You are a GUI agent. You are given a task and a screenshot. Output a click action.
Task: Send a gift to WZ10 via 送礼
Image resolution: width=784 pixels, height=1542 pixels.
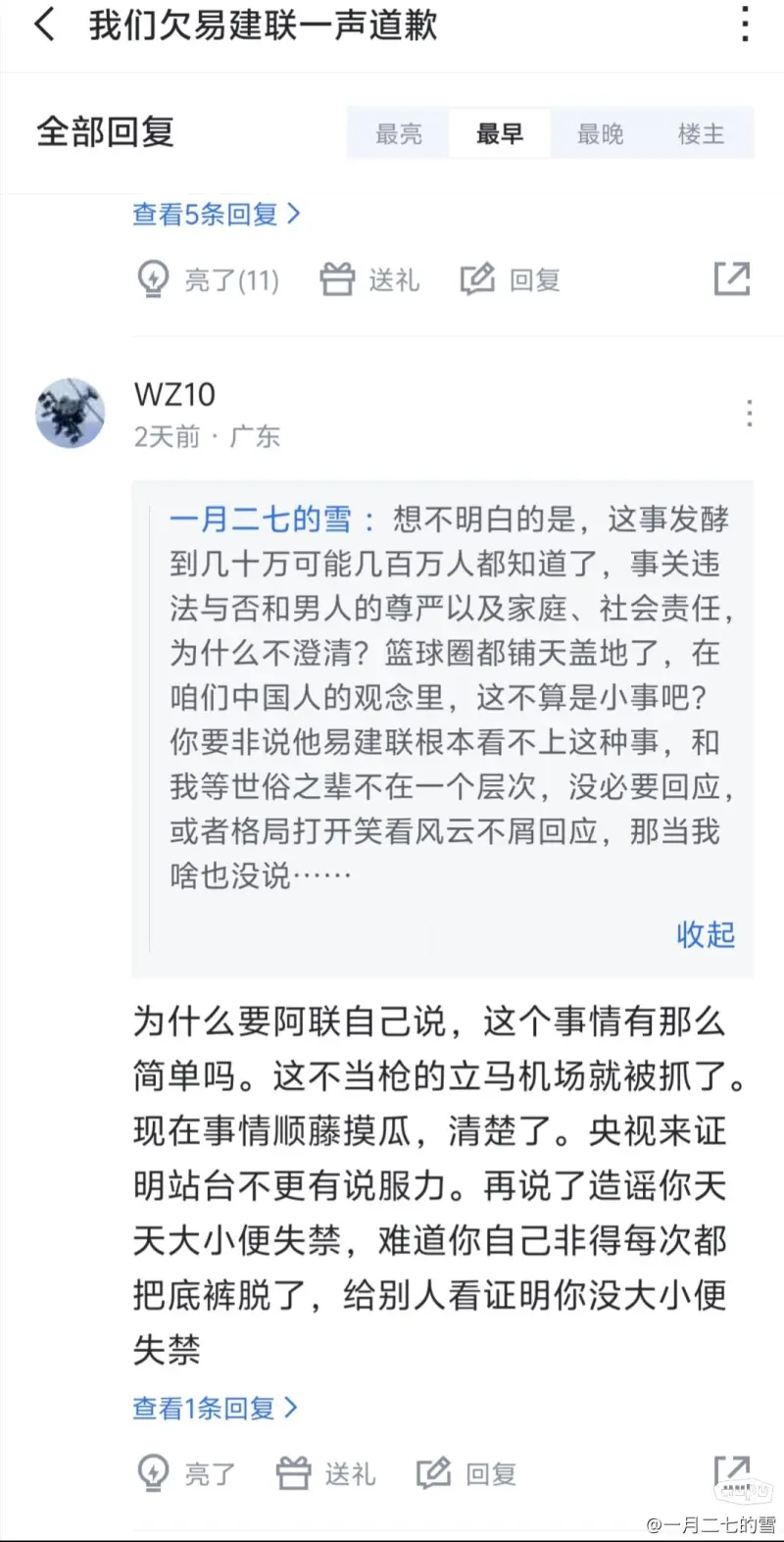click(x=326, y=1473)
